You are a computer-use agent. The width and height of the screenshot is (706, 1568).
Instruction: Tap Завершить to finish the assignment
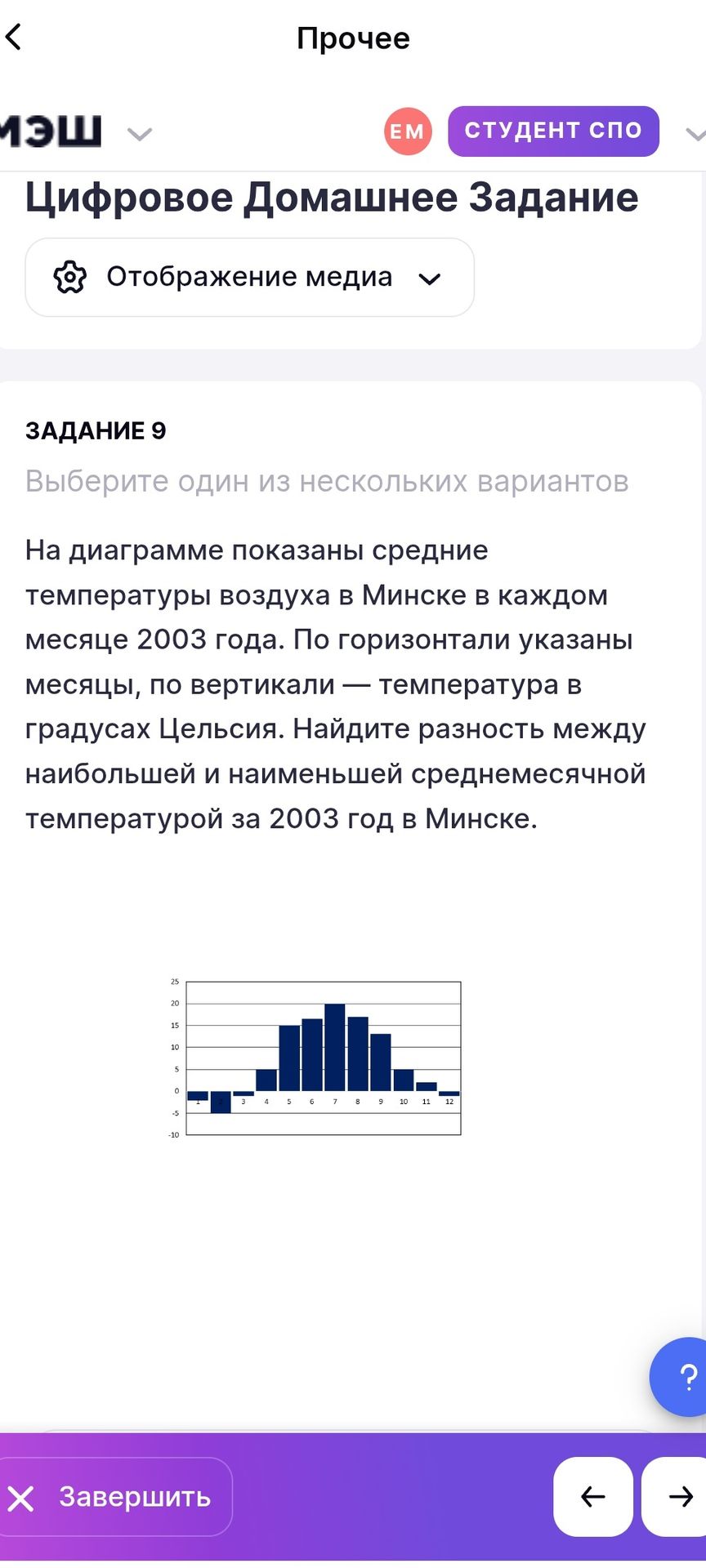[x=115, y=1497]
